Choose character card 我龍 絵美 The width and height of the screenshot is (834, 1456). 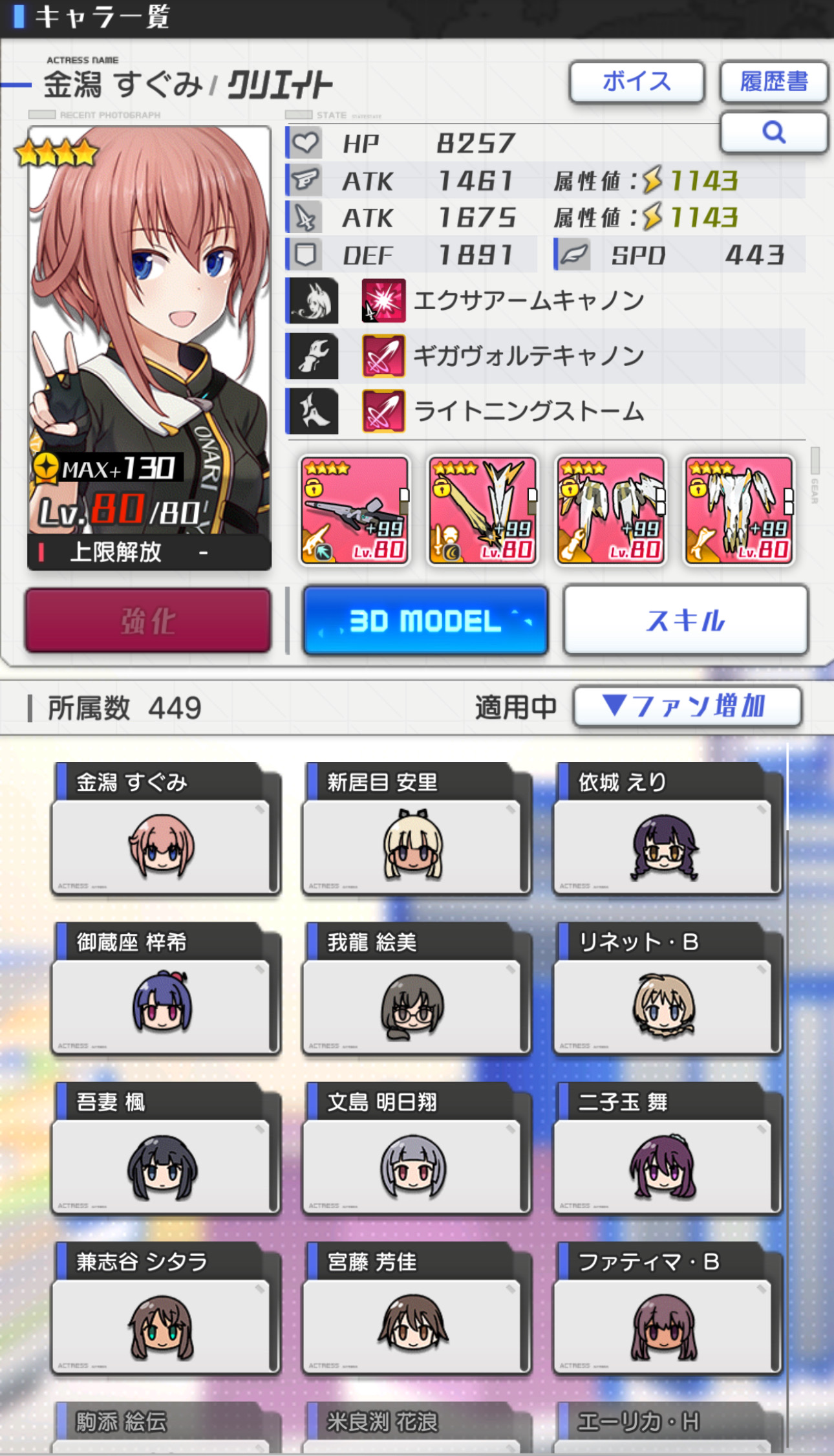(417, 988)
